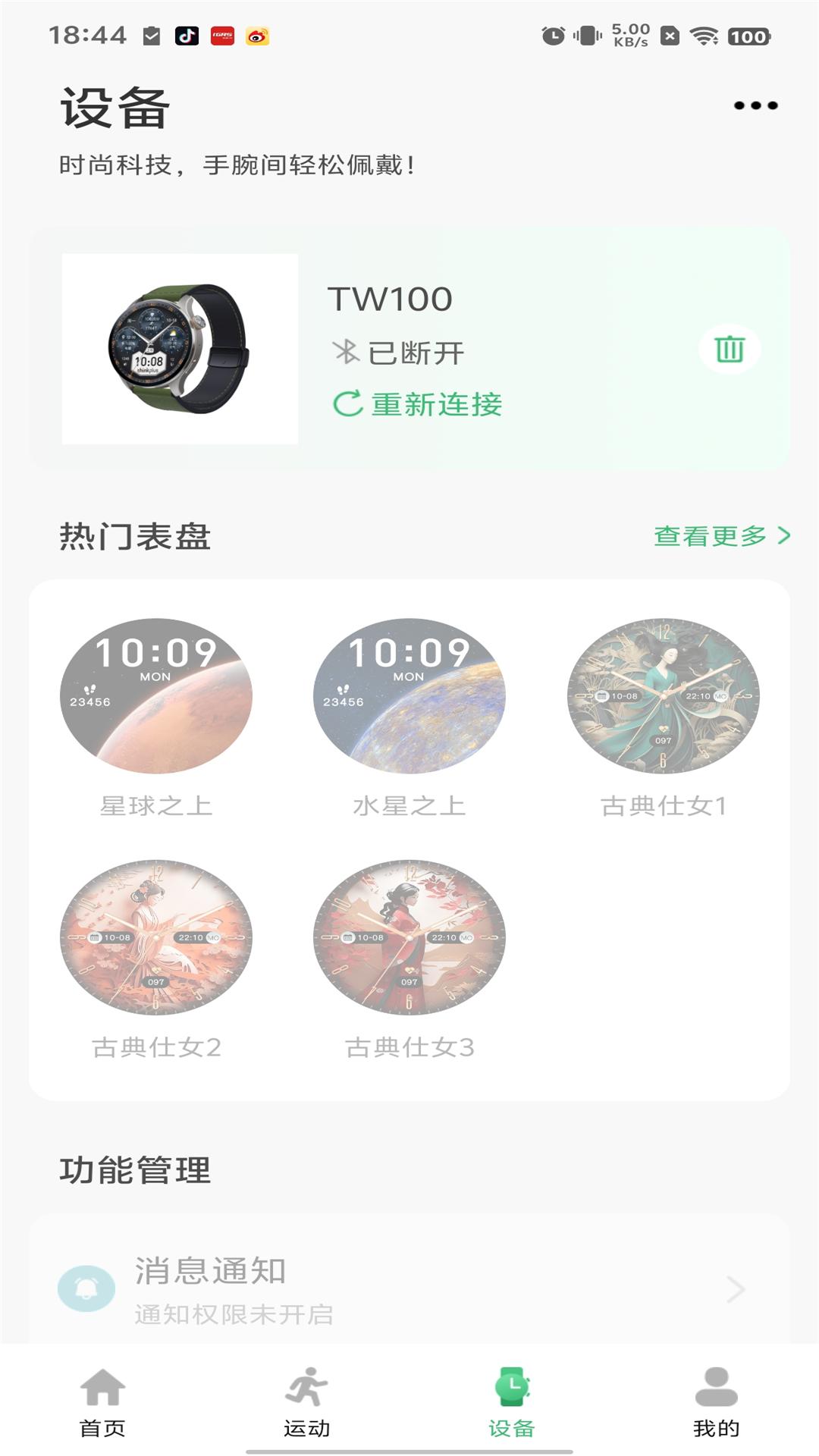Tap the reconnect refresh icon

click(346, 404)
